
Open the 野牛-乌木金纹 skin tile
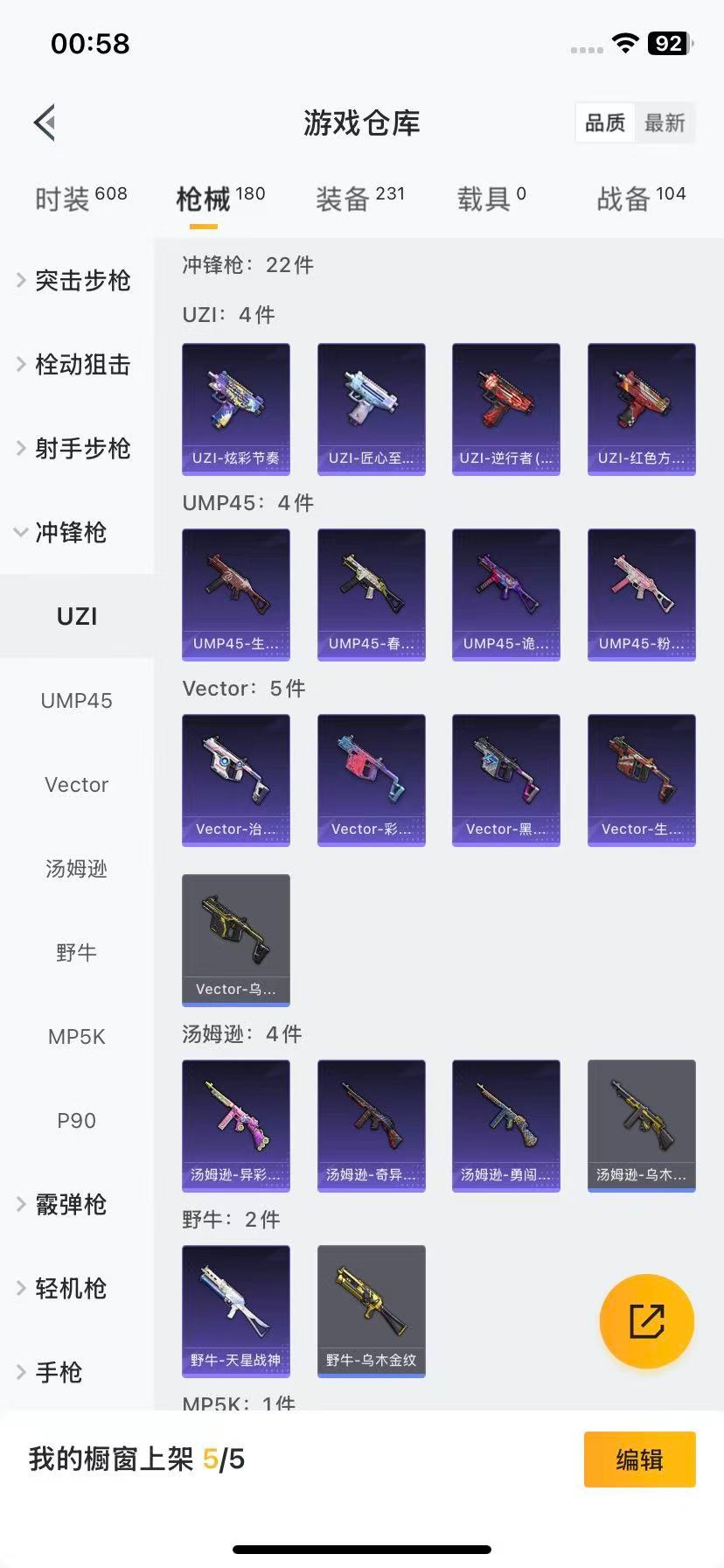coord(371,1311)
